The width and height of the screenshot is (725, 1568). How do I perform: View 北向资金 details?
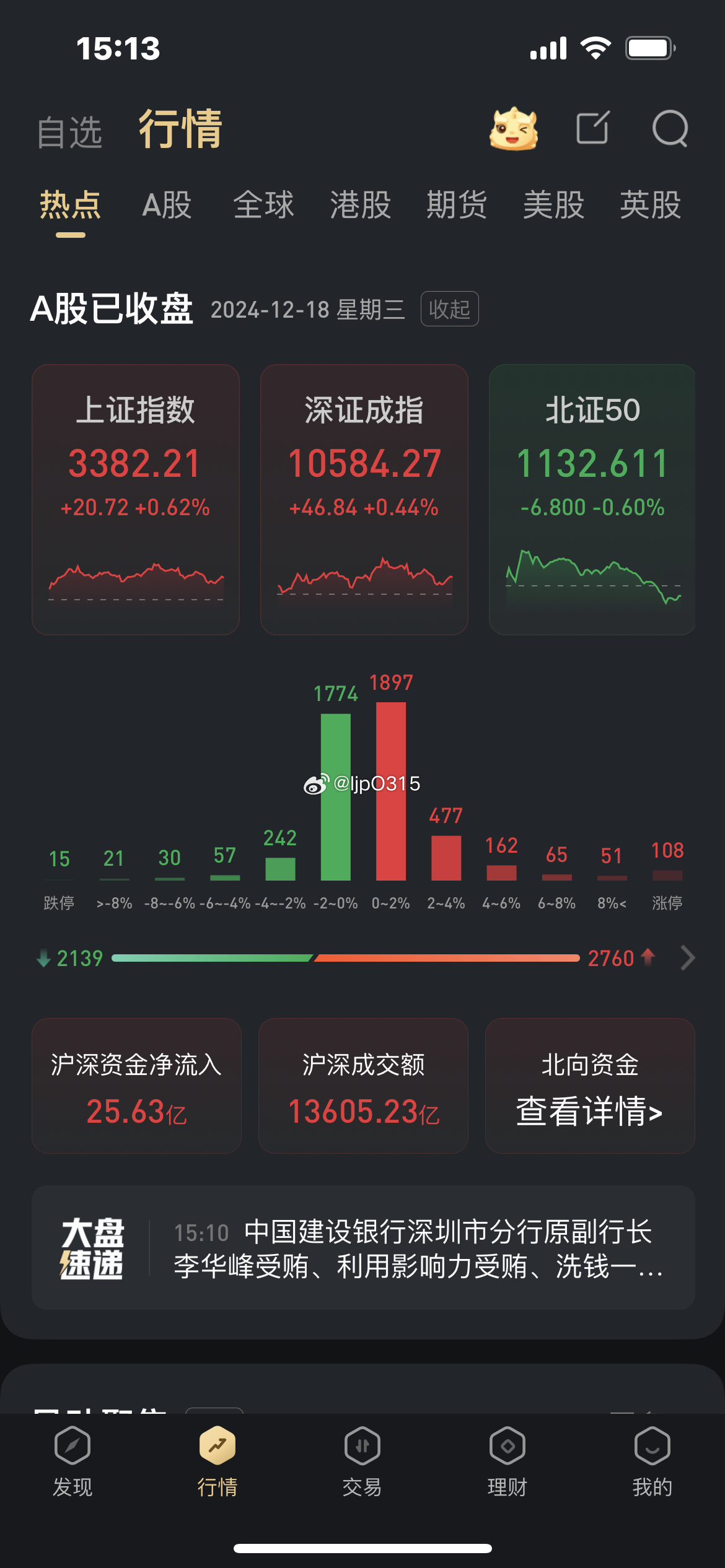click(590, 1086)
